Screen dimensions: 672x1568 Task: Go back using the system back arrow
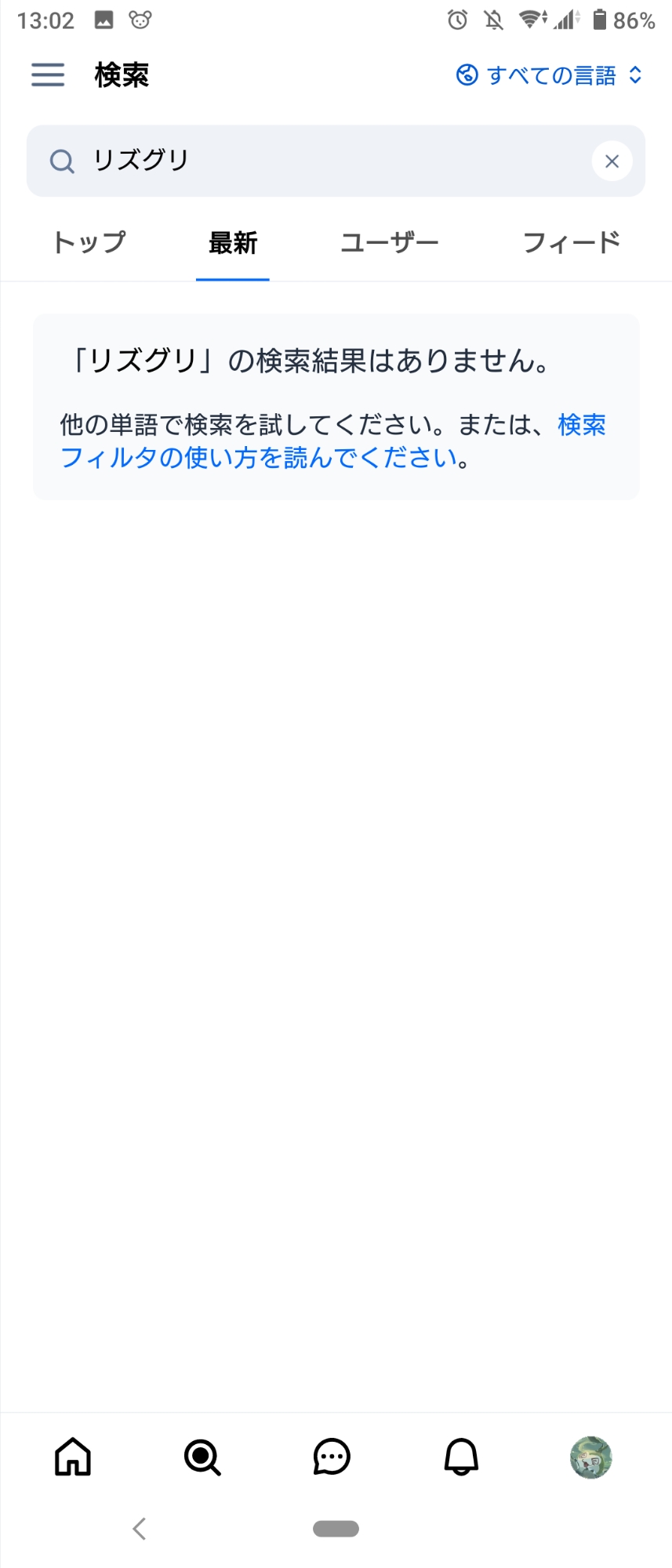pyautogui.click(x=140, y=1528)
